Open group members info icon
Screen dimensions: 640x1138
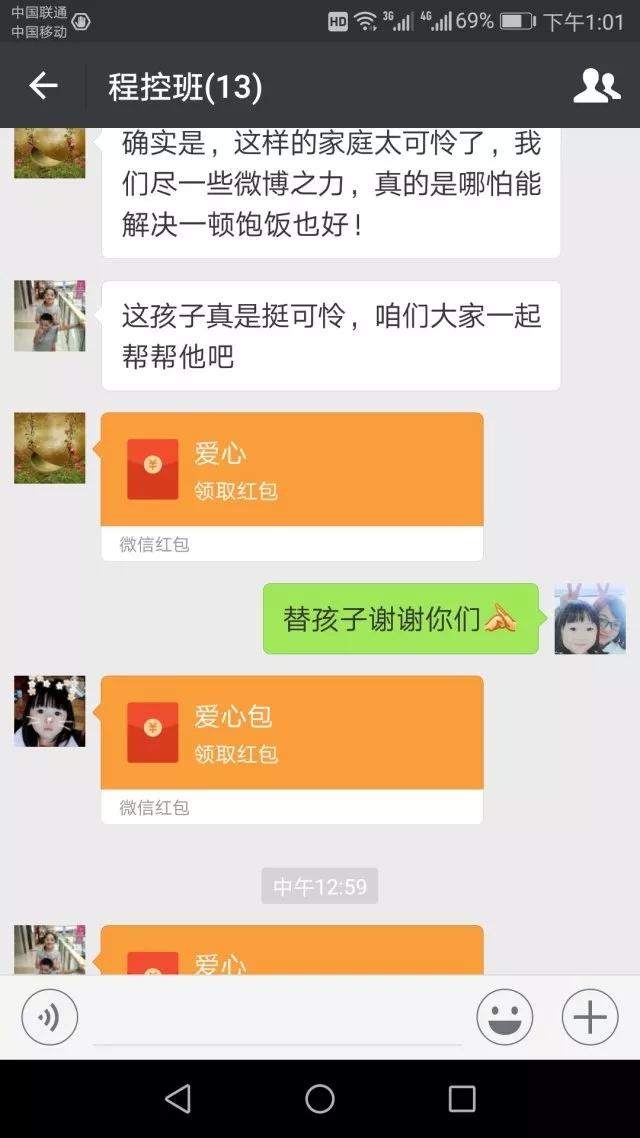pyautogui.click(x=596, y=86)
